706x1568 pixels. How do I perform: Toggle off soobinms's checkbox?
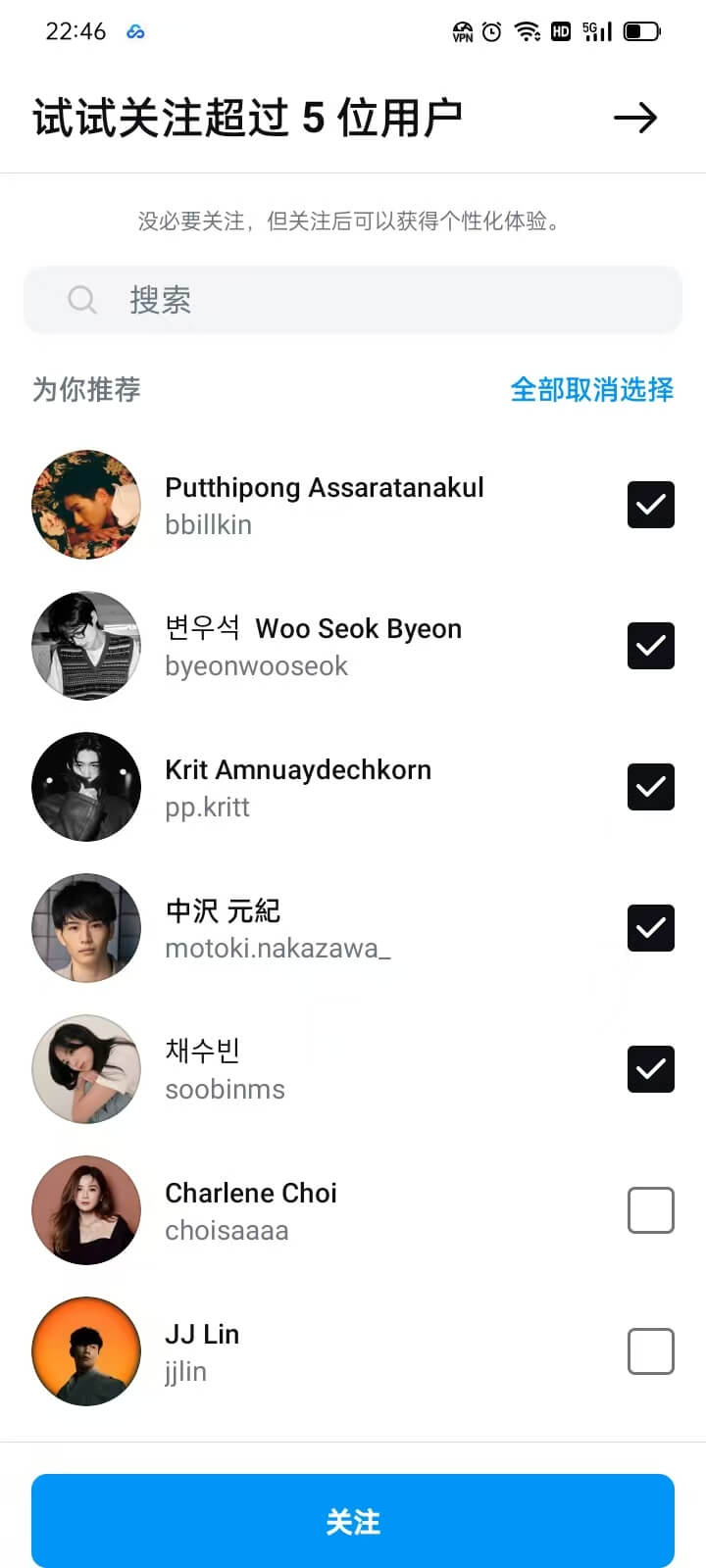(650, 1069)
